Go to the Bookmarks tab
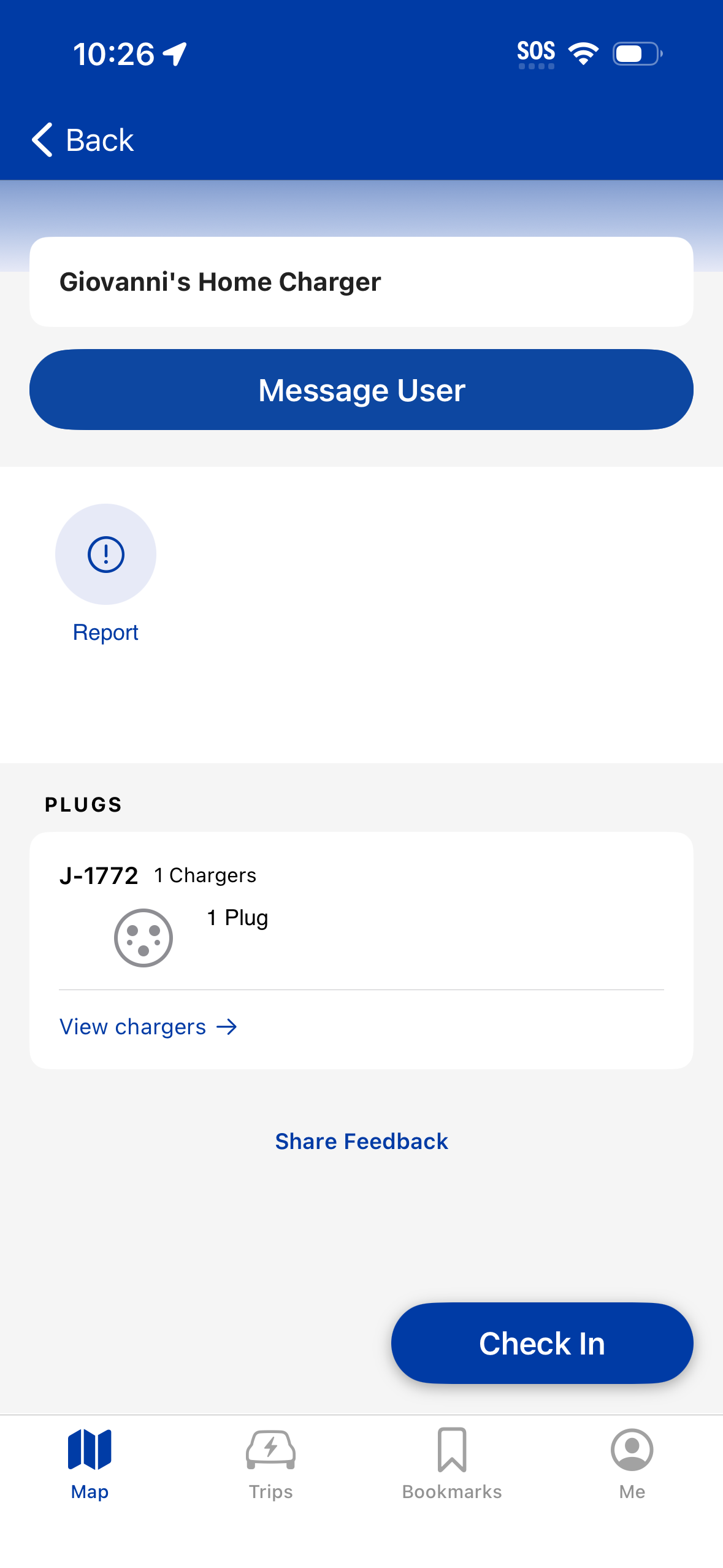The height and width of the screenshot is (1568, 723). (452, 1464)
